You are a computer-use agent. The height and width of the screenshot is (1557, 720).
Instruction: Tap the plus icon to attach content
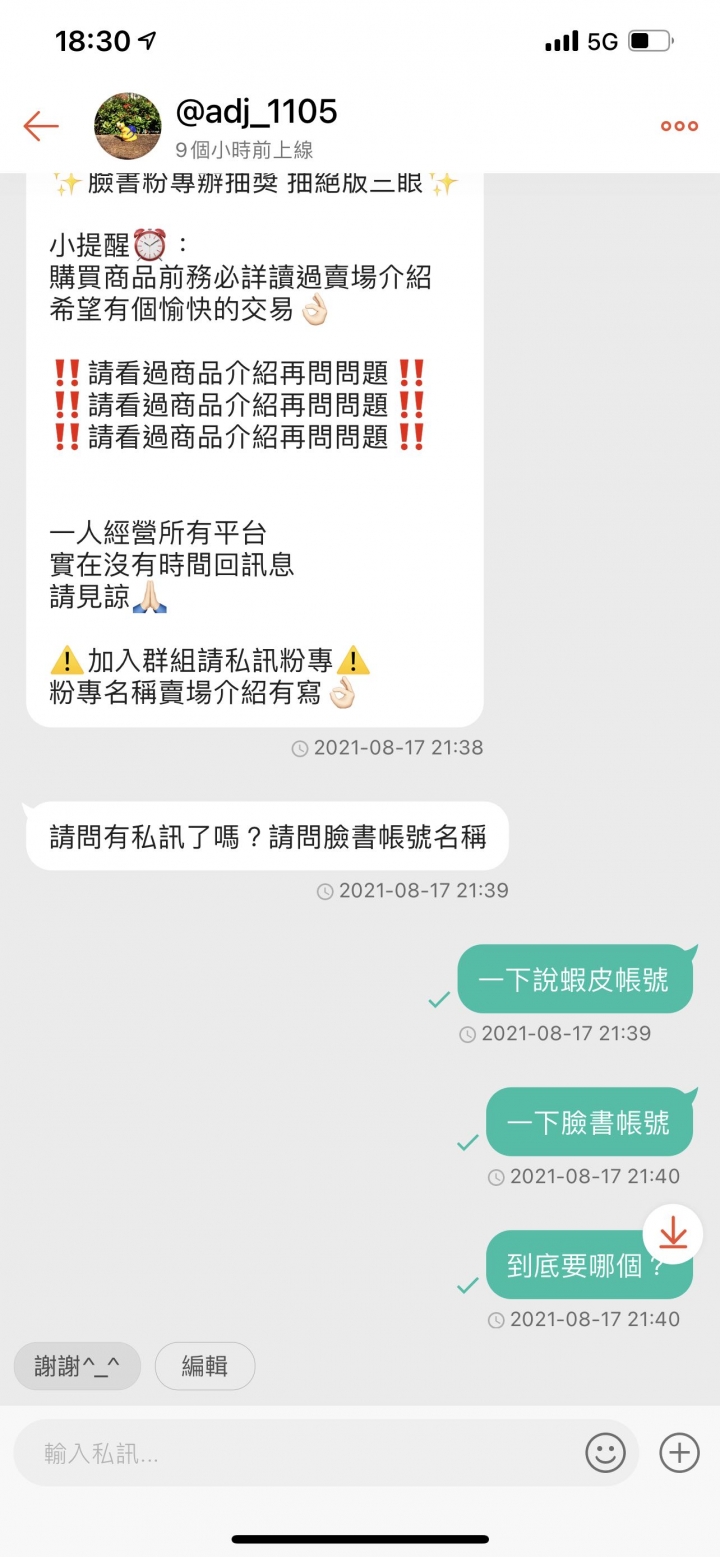679,1453
